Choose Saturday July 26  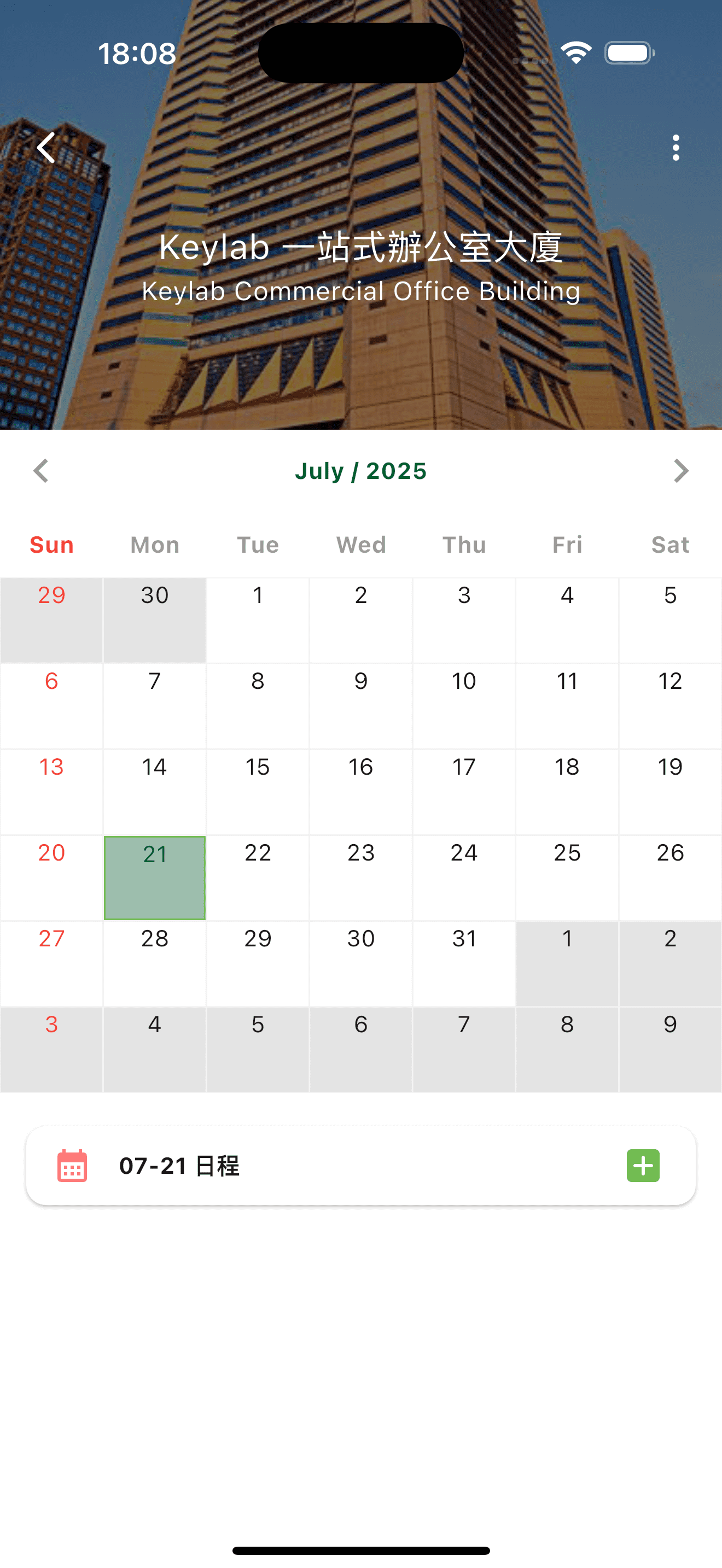tap(669, 877)
